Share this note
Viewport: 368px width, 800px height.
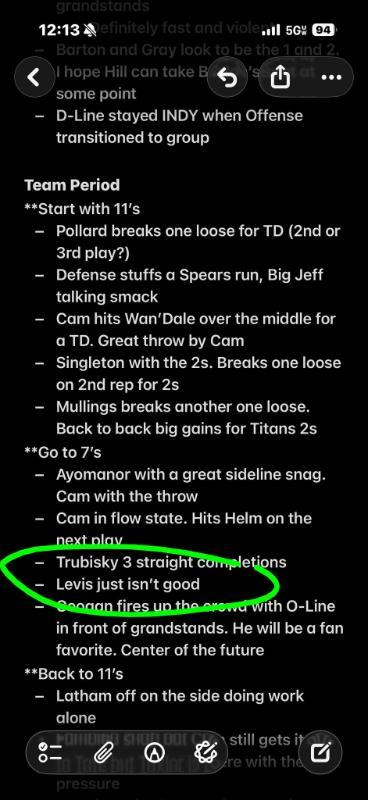click(280, 78)
